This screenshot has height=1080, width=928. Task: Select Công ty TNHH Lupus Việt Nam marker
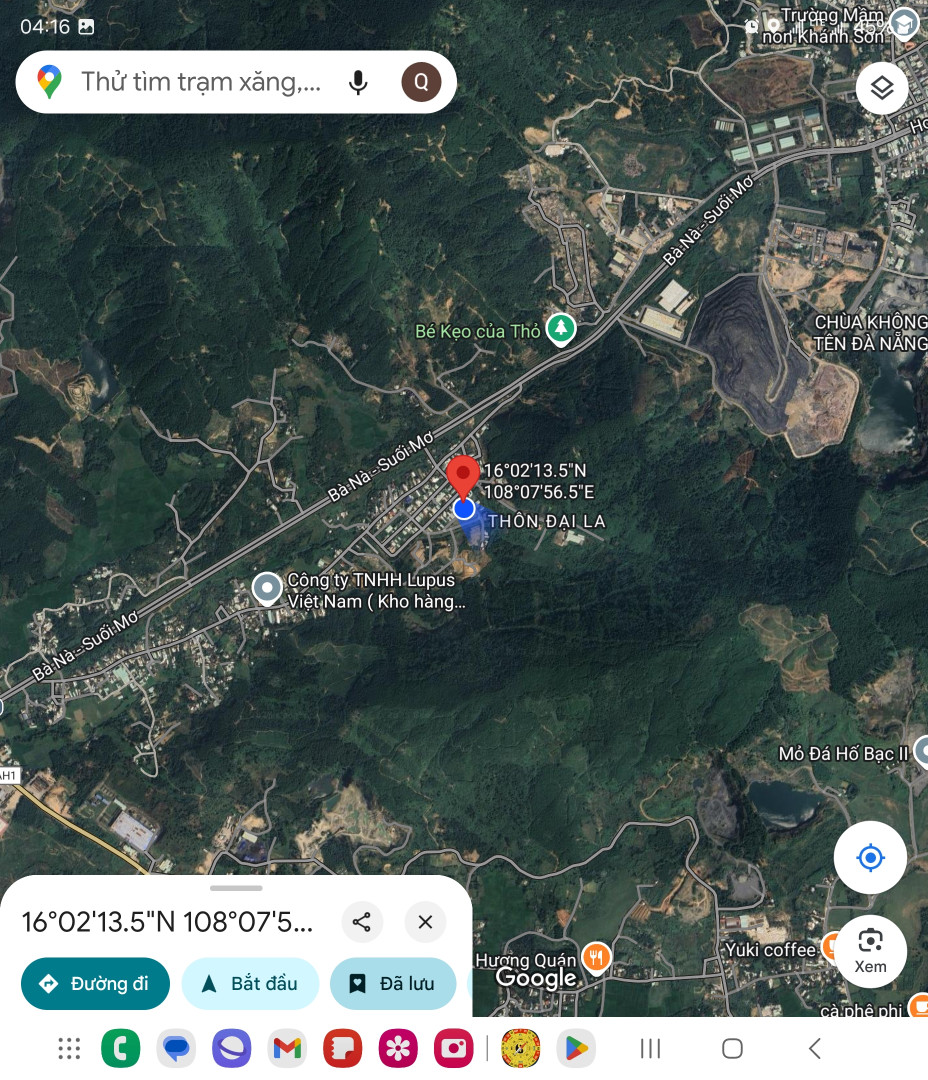pyautogui.click(x=267, y=588)
